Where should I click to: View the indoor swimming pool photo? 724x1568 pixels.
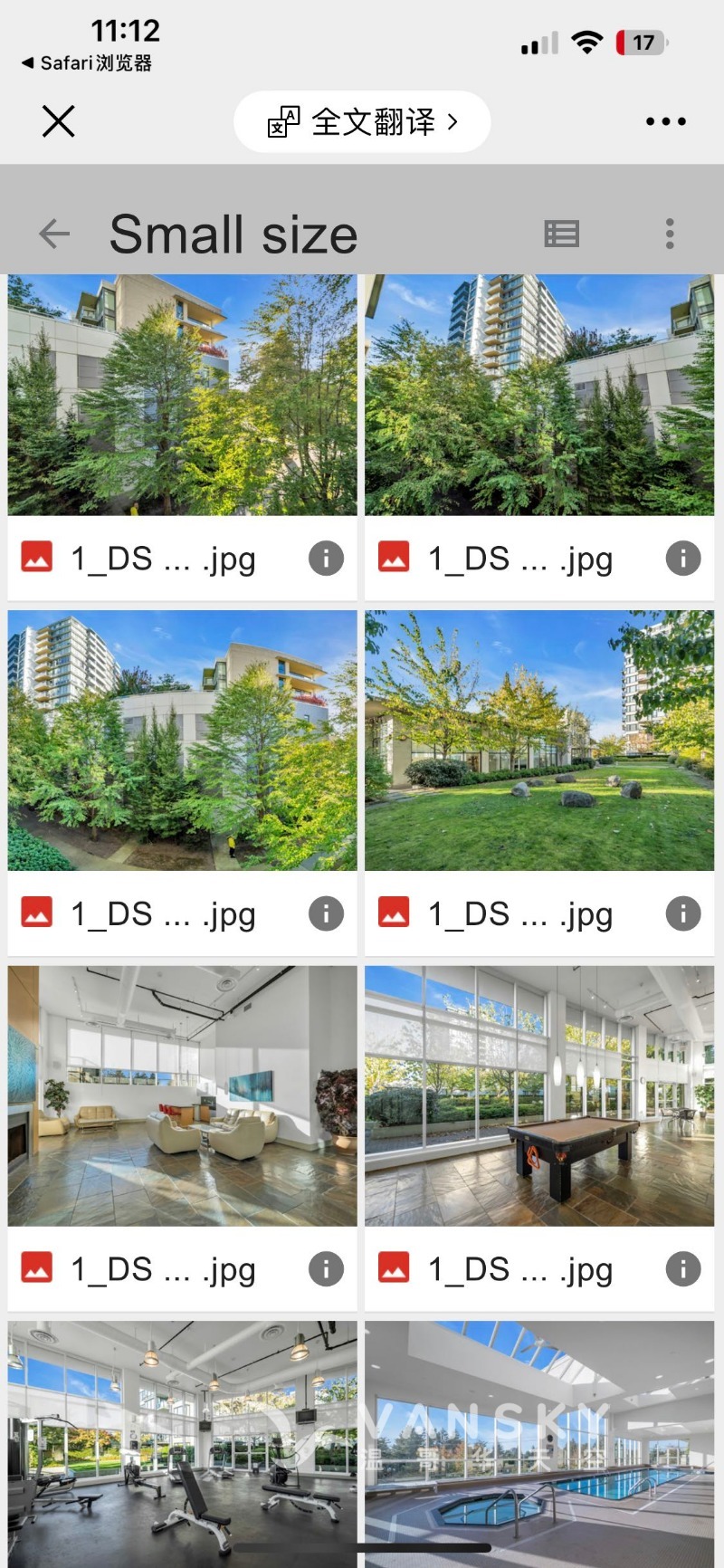[539, 1439]
